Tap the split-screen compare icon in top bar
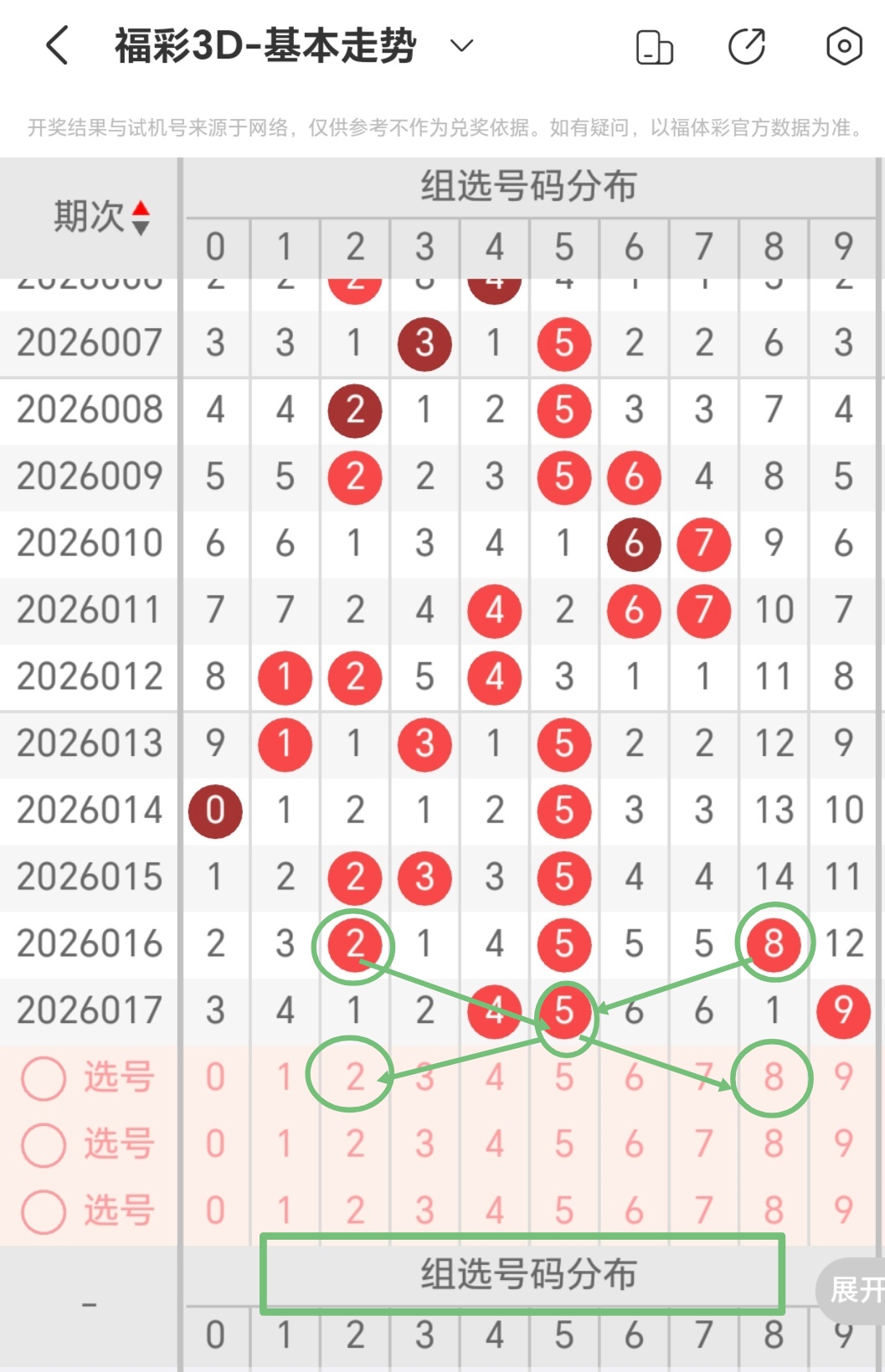 (x=654, y=48)
